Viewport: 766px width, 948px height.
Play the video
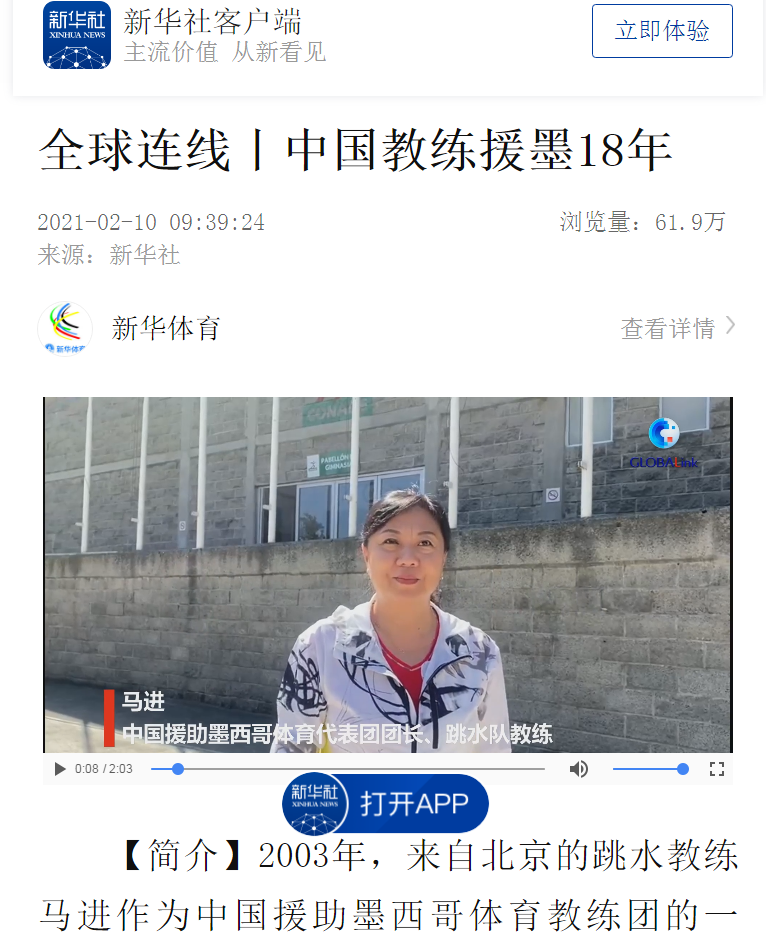(59, 769)
